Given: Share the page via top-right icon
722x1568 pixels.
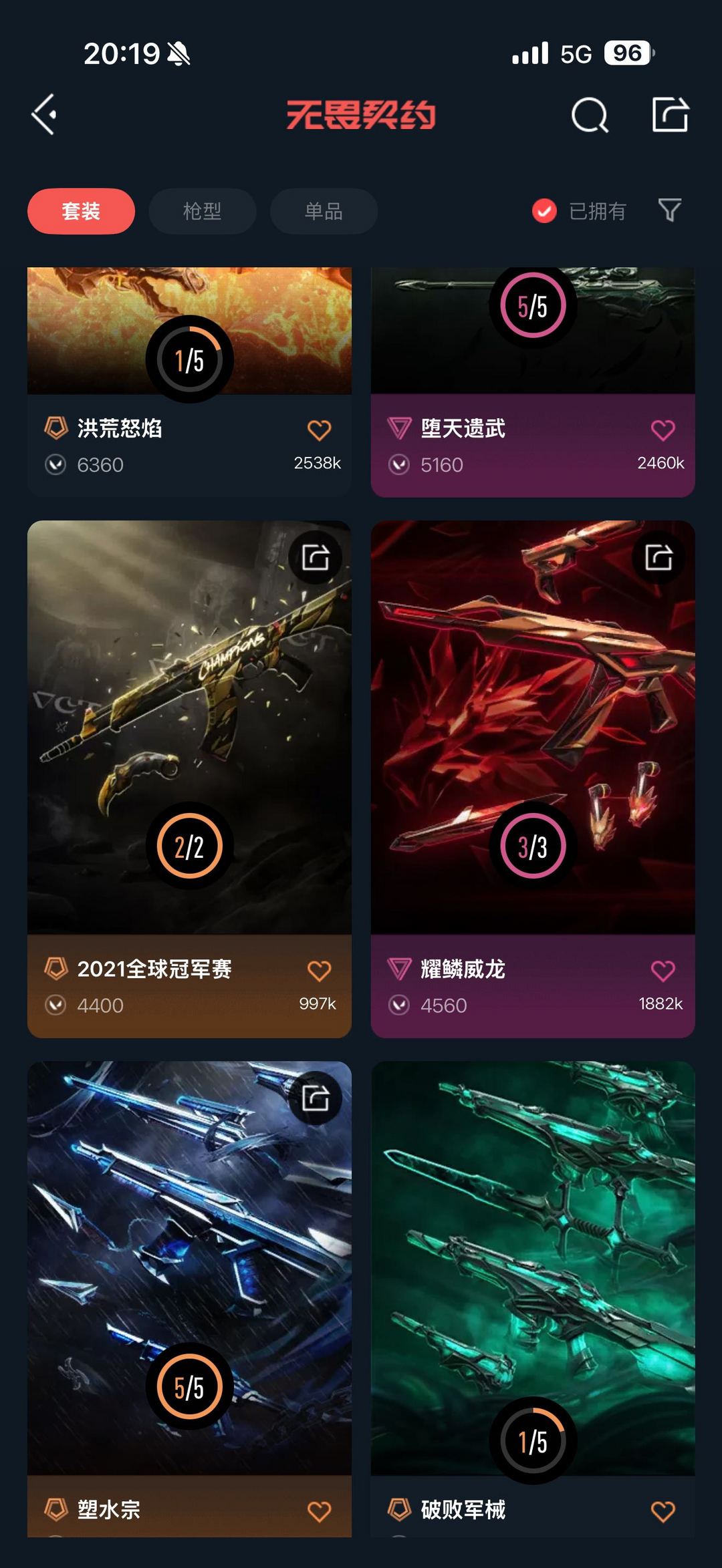Looking at the screenshot, I should coord(671,114).
